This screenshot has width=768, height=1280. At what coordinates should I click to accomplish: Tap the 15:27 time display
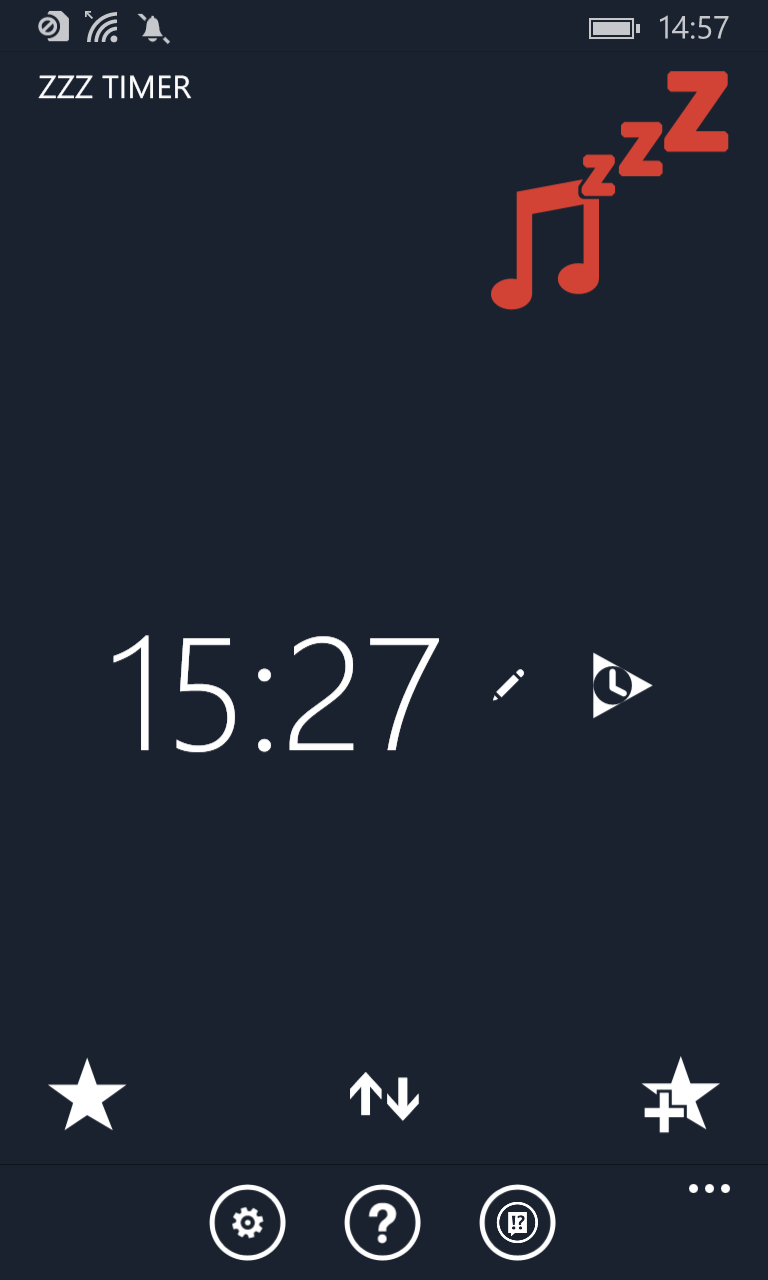point(274,692)
